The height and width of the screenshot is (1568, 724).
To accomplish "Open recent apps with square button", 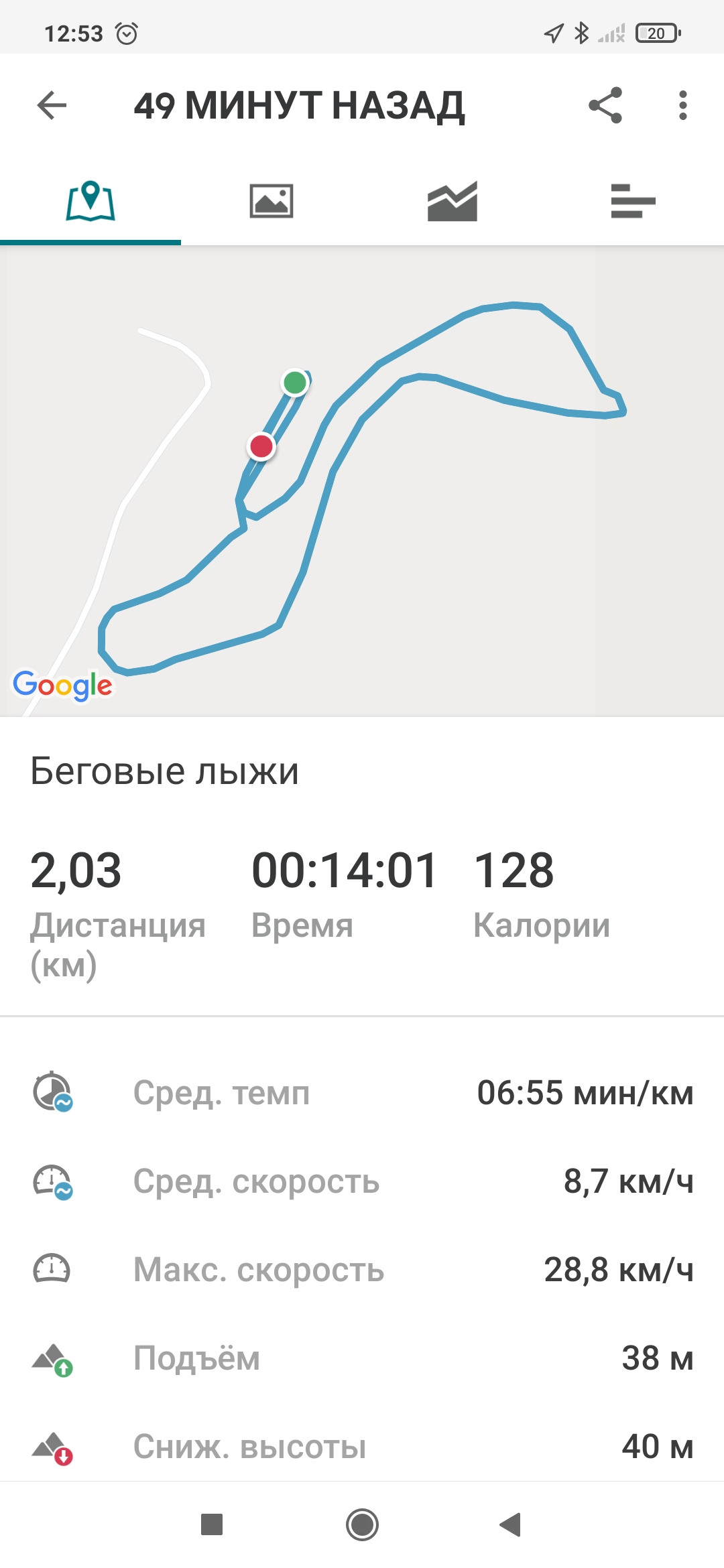I will click(x=212, y=1524).
